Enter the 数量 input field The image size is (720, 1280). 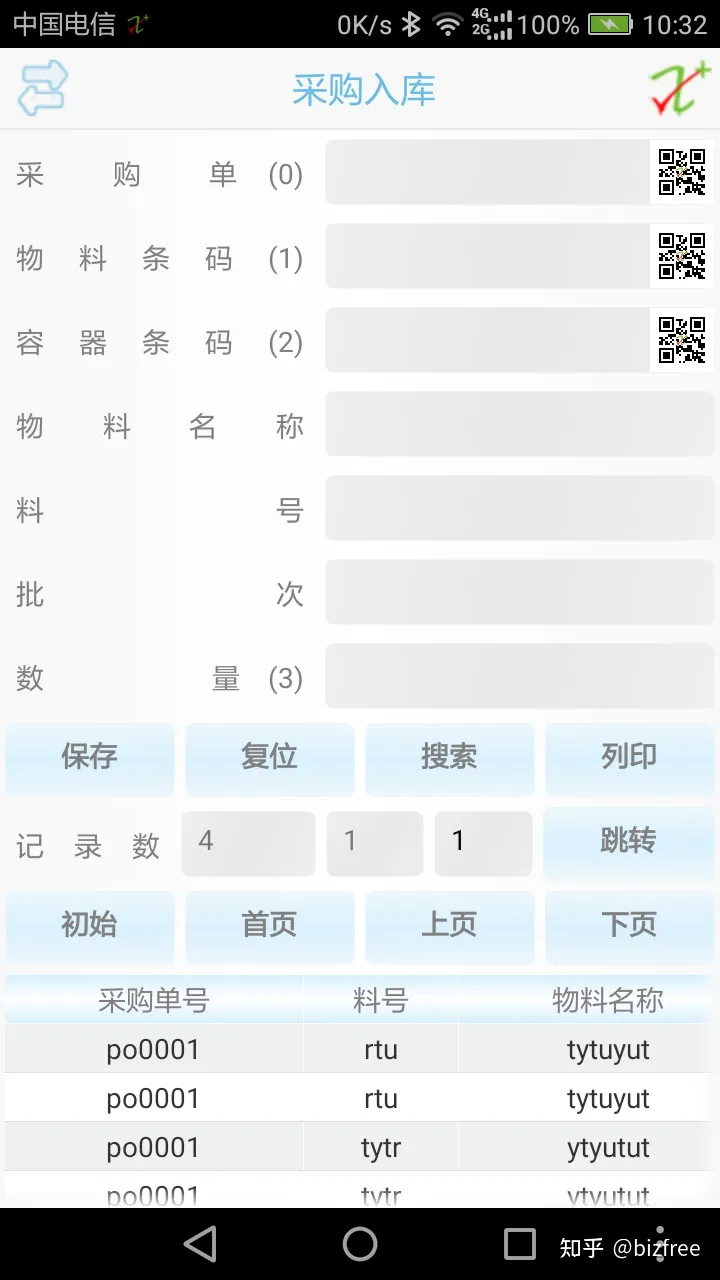pyautogui.click(x=520, y=677)
